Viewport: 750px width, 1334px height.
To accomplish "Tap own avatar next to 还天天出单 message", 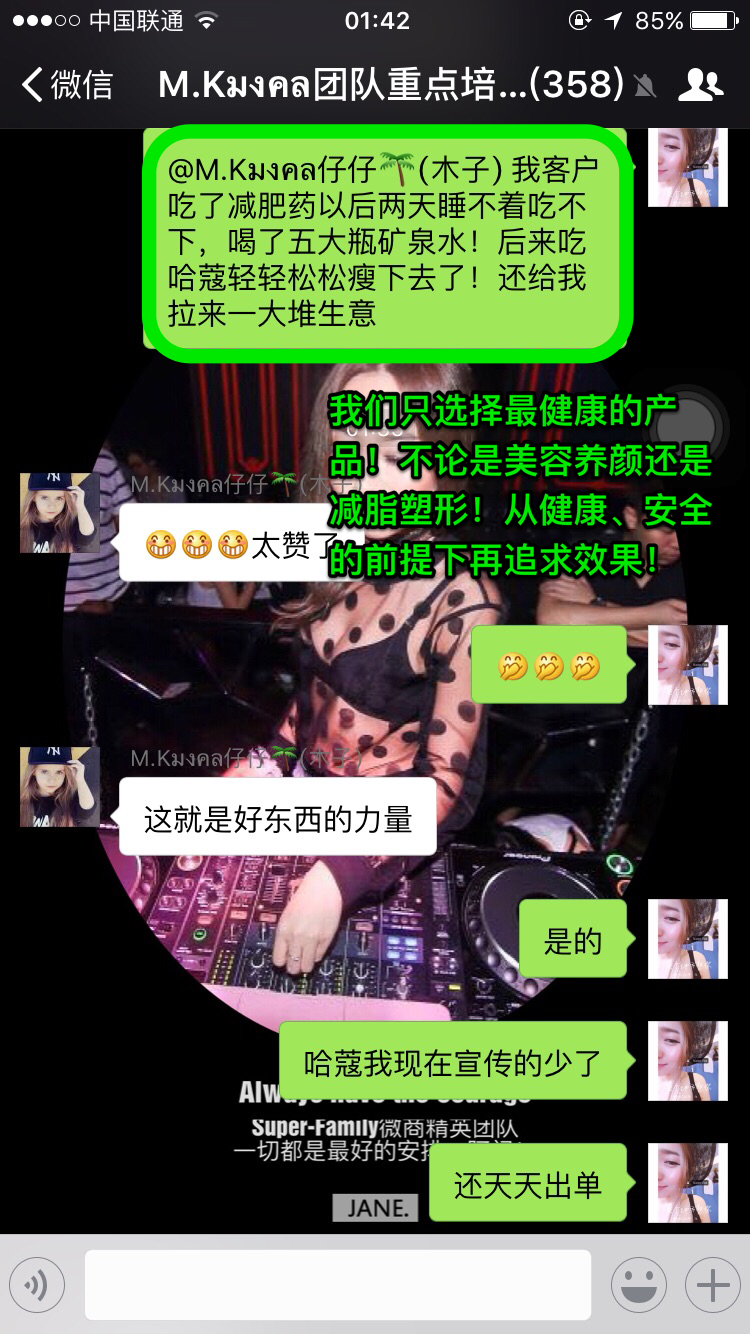I will pos(687,1183).
